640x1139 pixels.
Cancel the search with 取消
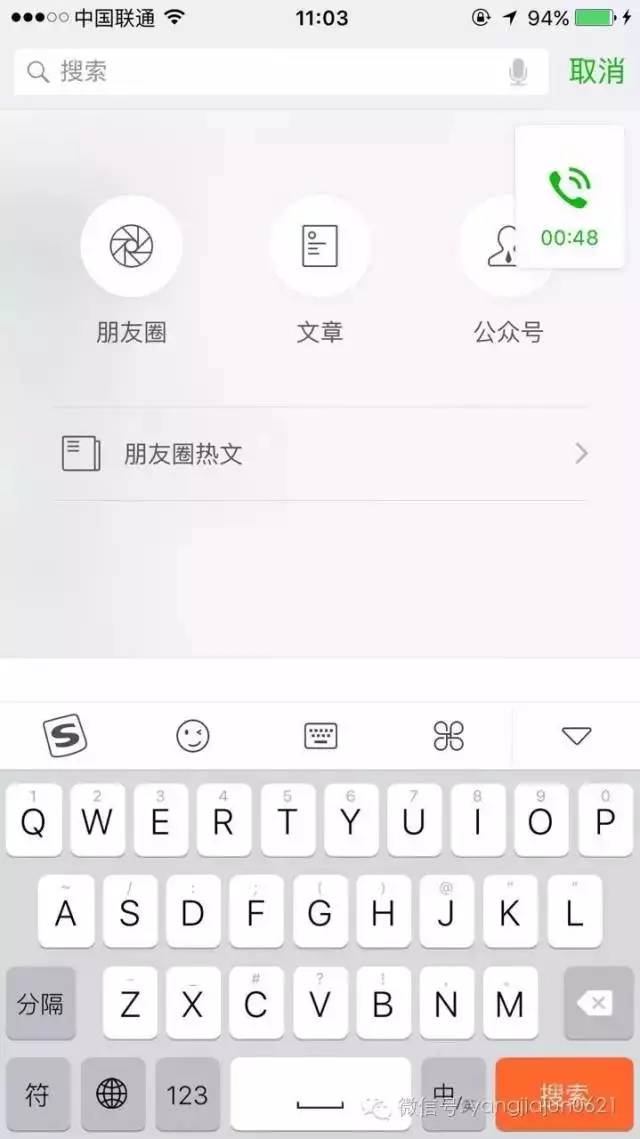coord(596,72)
